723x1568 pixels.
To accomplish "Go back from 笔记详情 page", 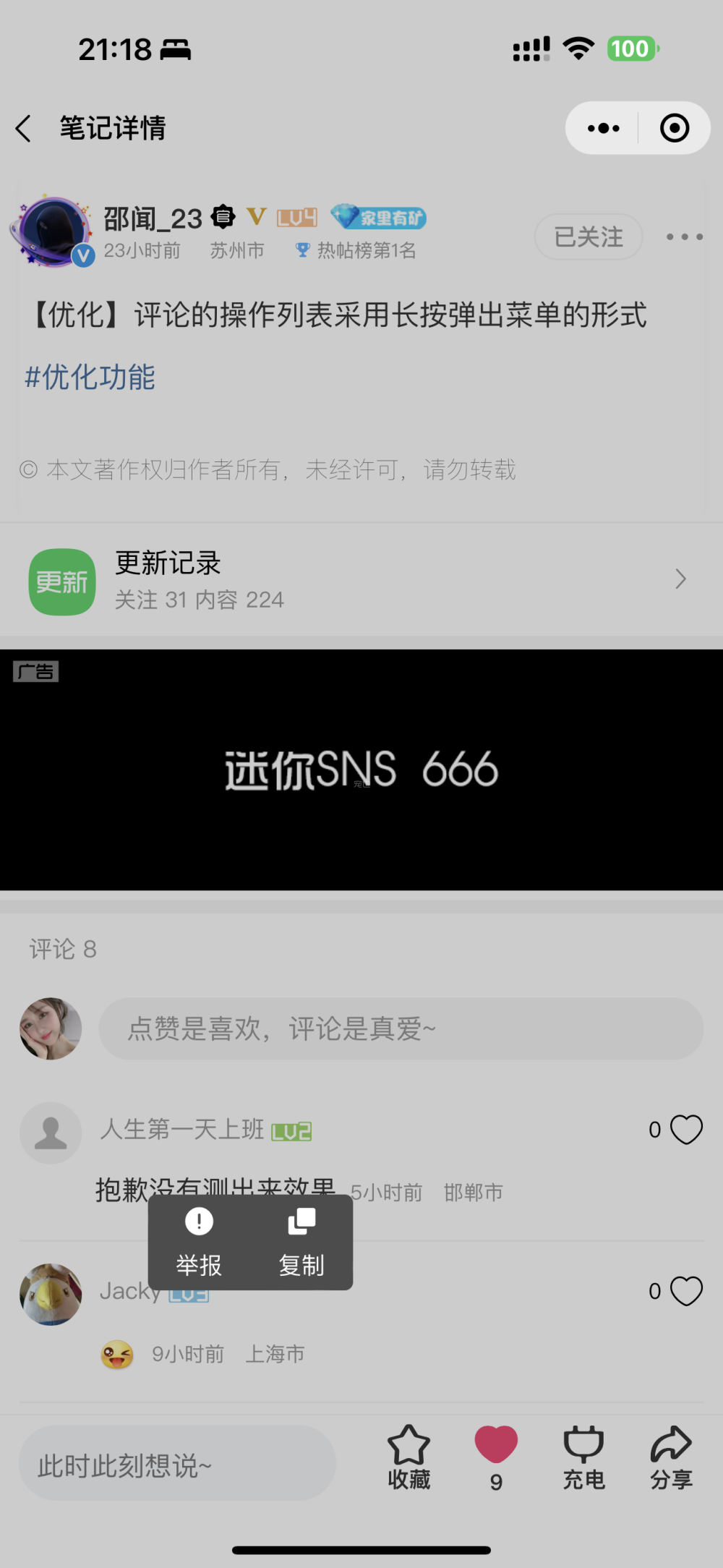I will (x=24, y=129).
